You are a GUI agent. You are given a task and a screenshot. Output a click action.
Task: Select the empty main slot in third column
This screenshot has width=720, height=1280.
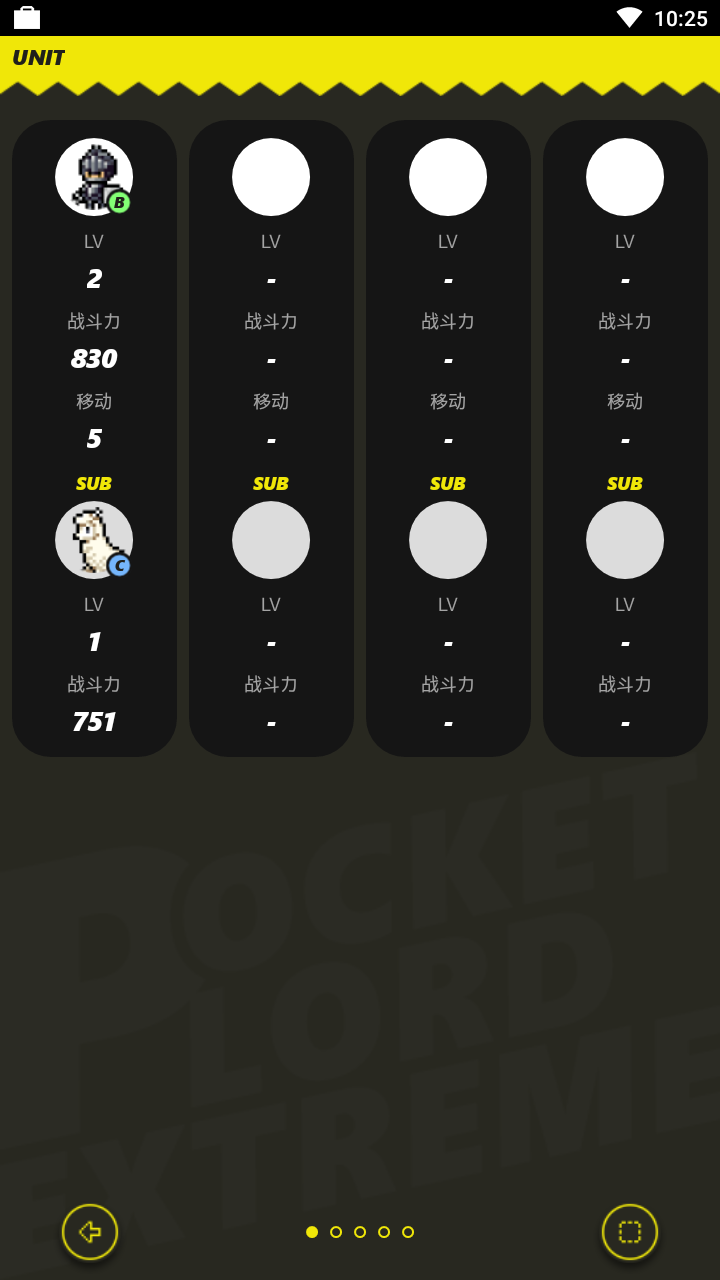pyautogui.click(x=448, y=177)
